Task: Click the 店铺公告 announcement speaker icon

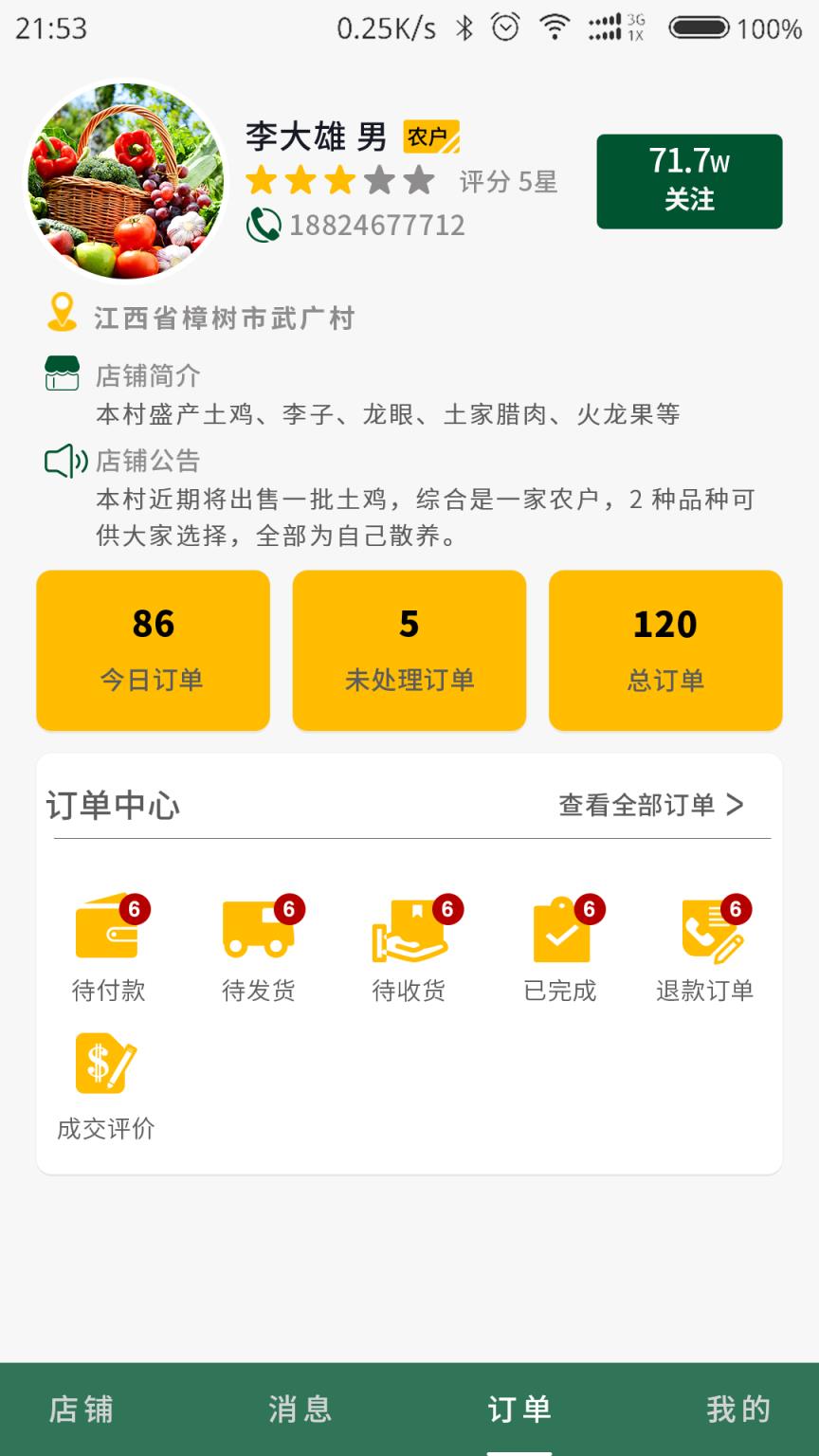Action: (63, 462)
